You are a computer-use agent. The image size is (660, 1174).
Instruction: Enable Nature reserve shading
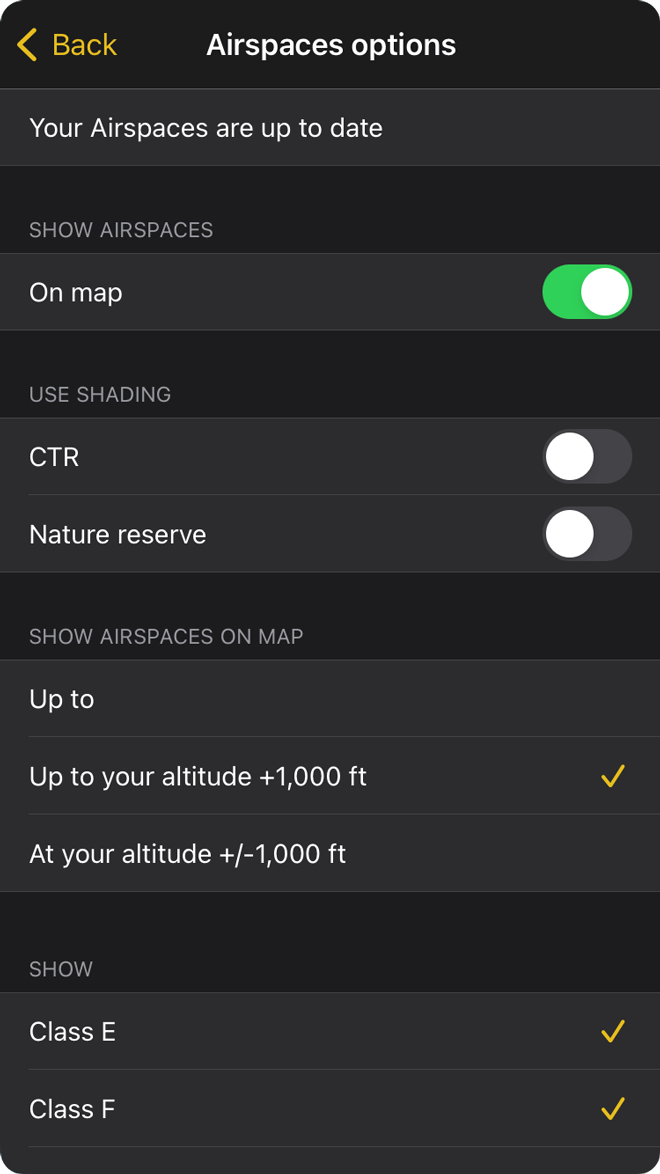(x=586, y=534)
